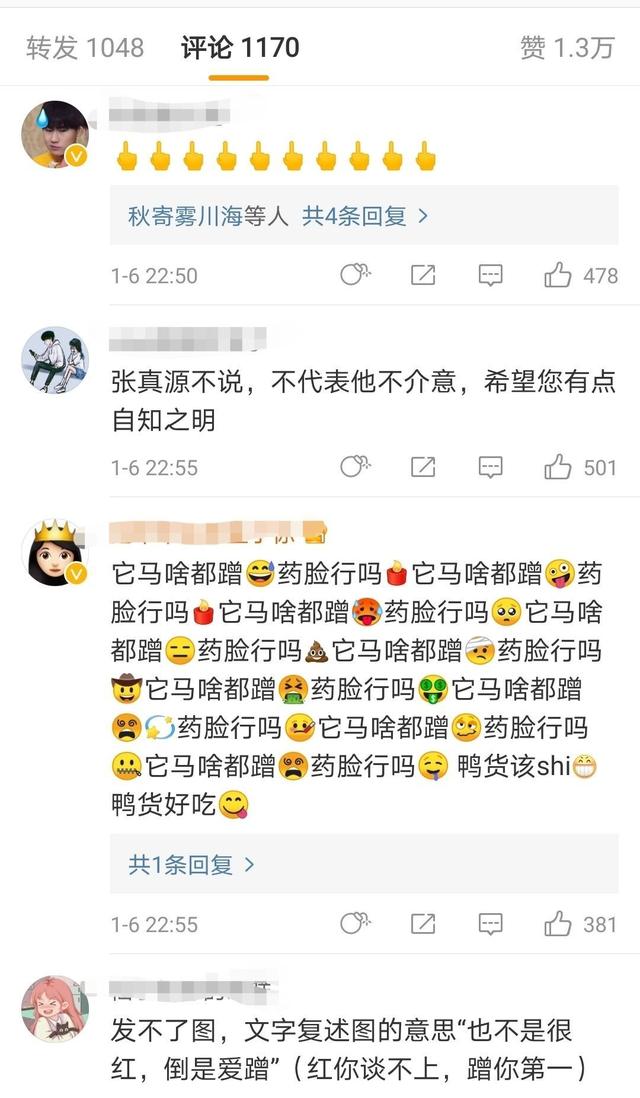Open the profile avatar beside the 张真源不说 comment

(55, 360)
